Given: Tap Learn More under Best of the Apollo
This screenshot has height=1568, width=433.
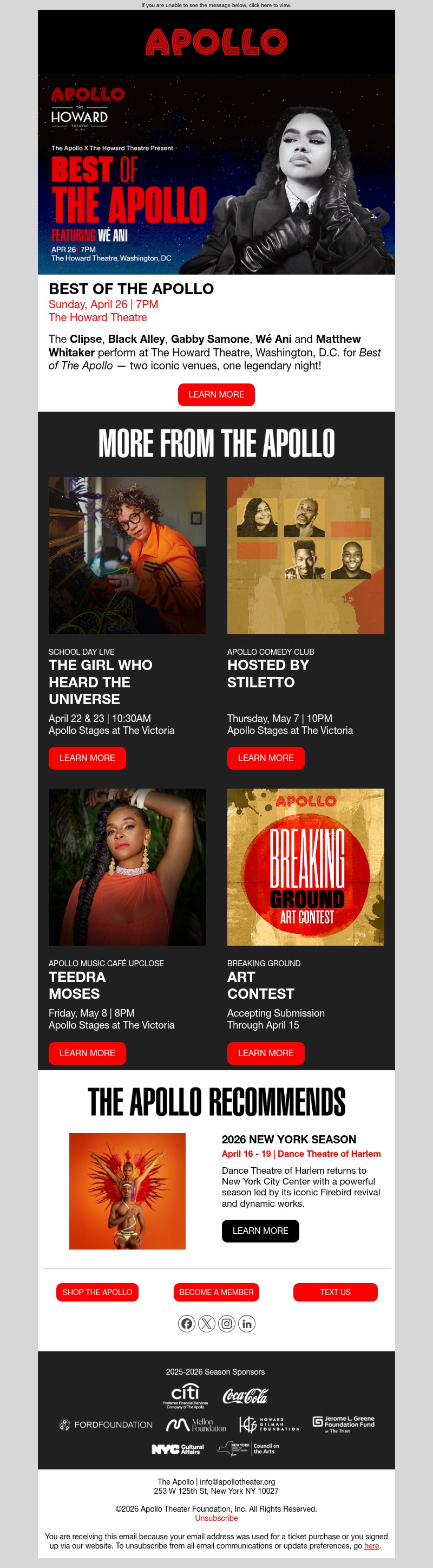Looking at the screenshot, I should [x=216, y=394].
